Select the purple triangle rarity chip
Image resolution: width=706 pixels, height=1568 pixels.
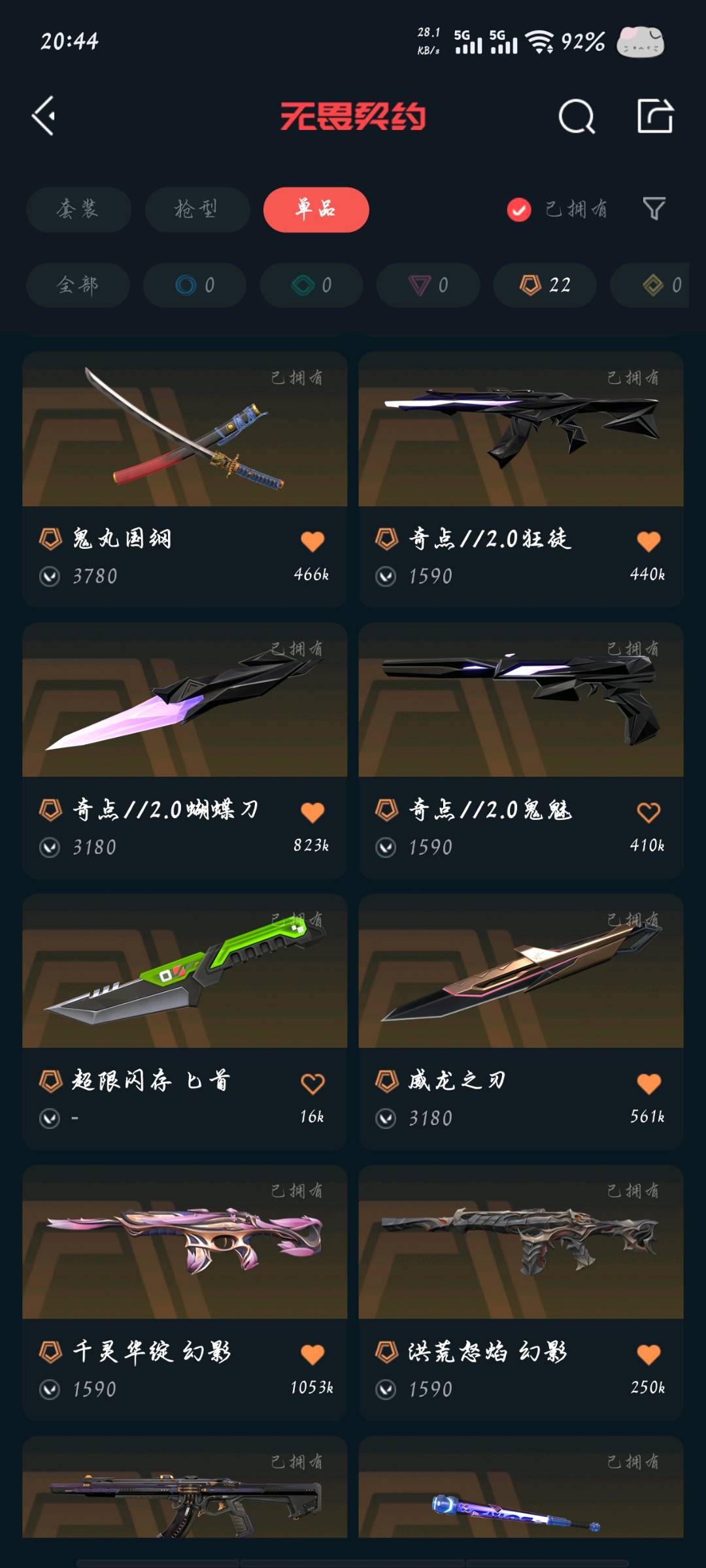point(428,285)
